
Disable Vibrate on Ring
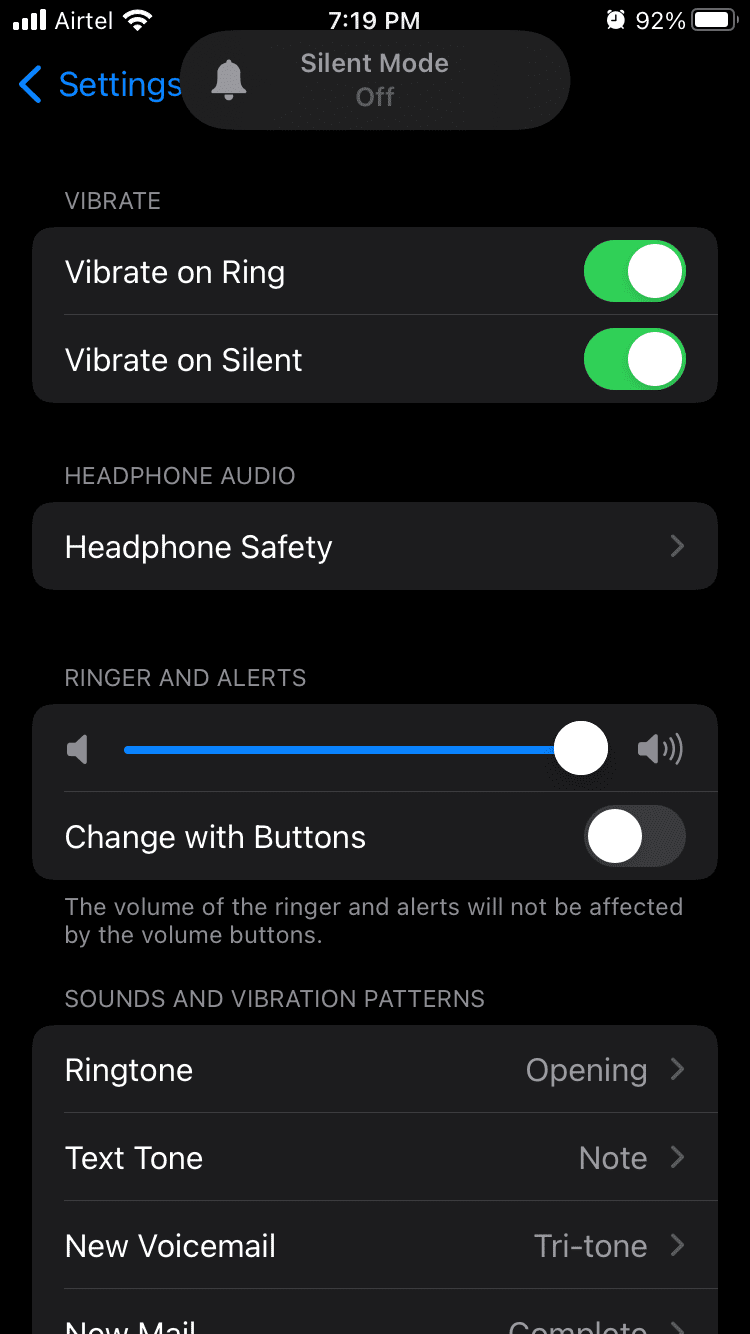pos(634,271)
